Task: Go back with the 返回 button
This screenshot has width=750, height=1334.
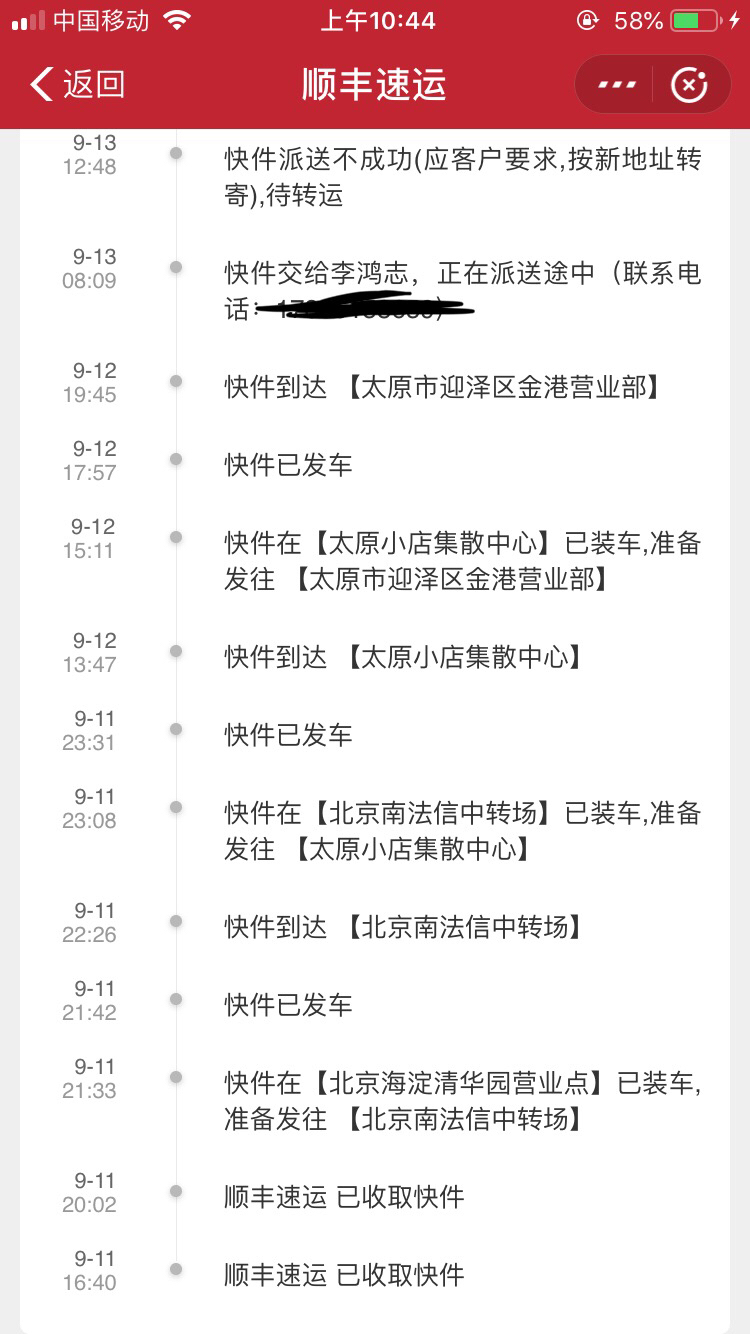Action: (x=78, y=85)
